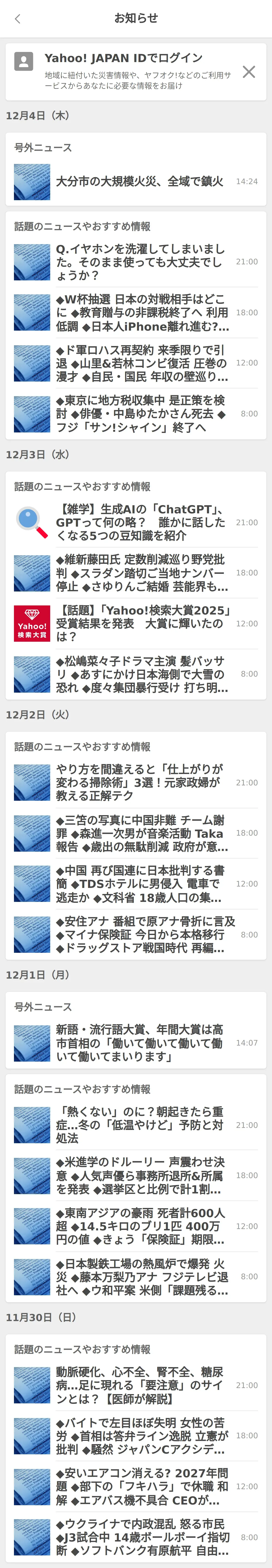
Task: Open 大分市の大規模火災、全域で鎮火 news
Action: click(139, 181)
